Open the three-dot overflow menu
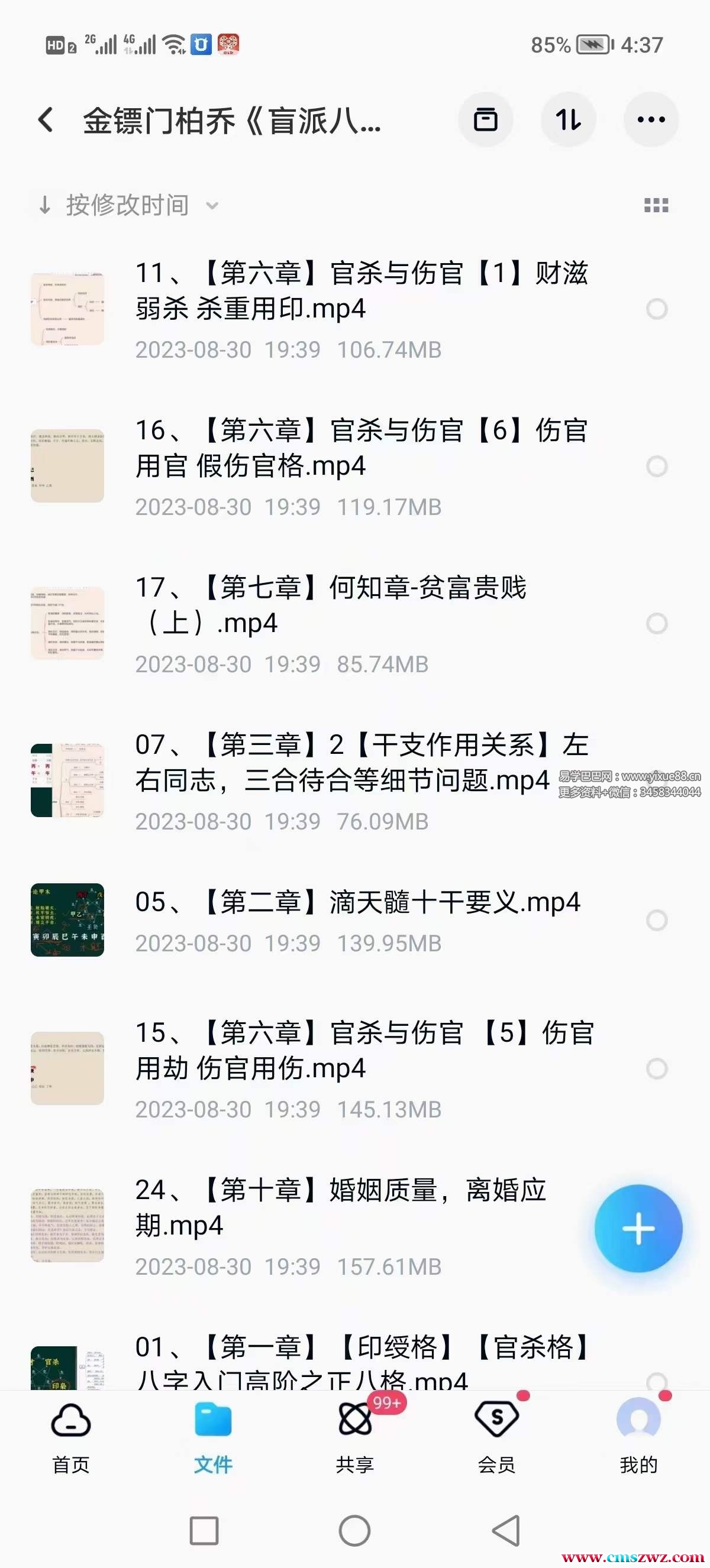This screenshot has width=710, height=1568. [650, 120]
